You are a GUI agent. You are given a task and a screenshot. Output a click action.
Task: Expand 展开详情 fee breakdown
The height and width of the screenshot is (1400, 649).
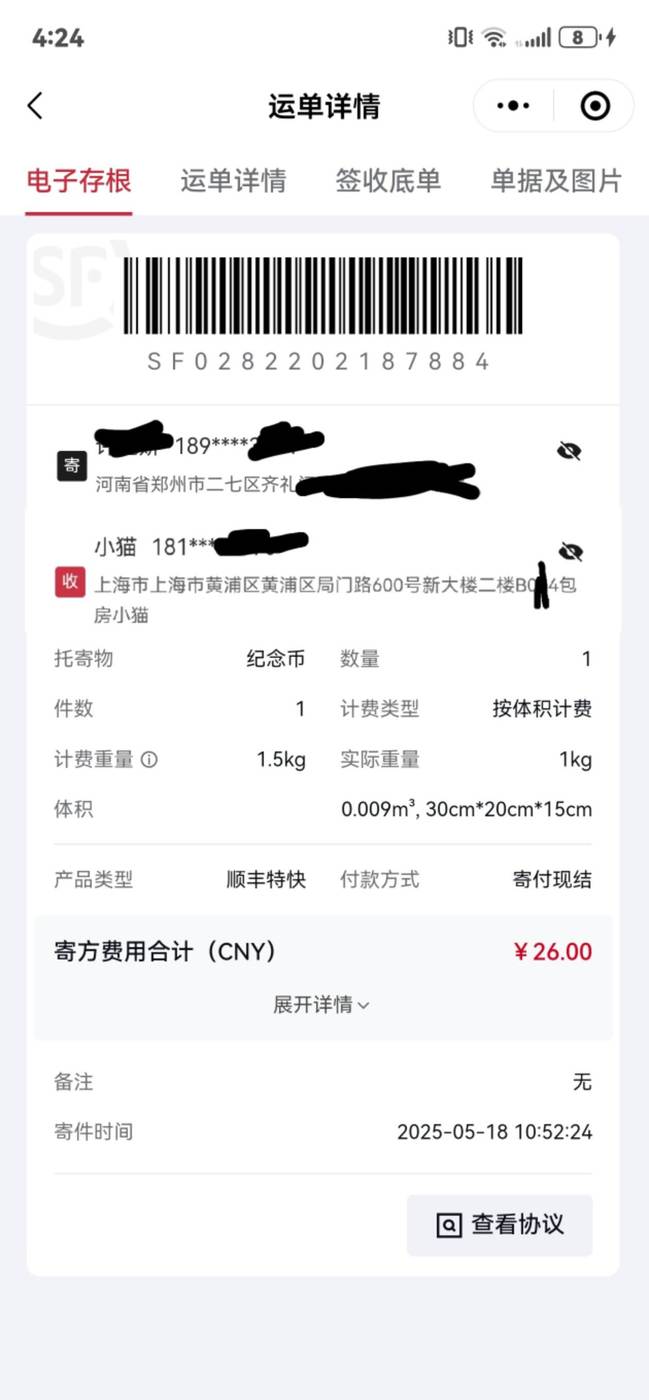click(x=321, y=1005)
